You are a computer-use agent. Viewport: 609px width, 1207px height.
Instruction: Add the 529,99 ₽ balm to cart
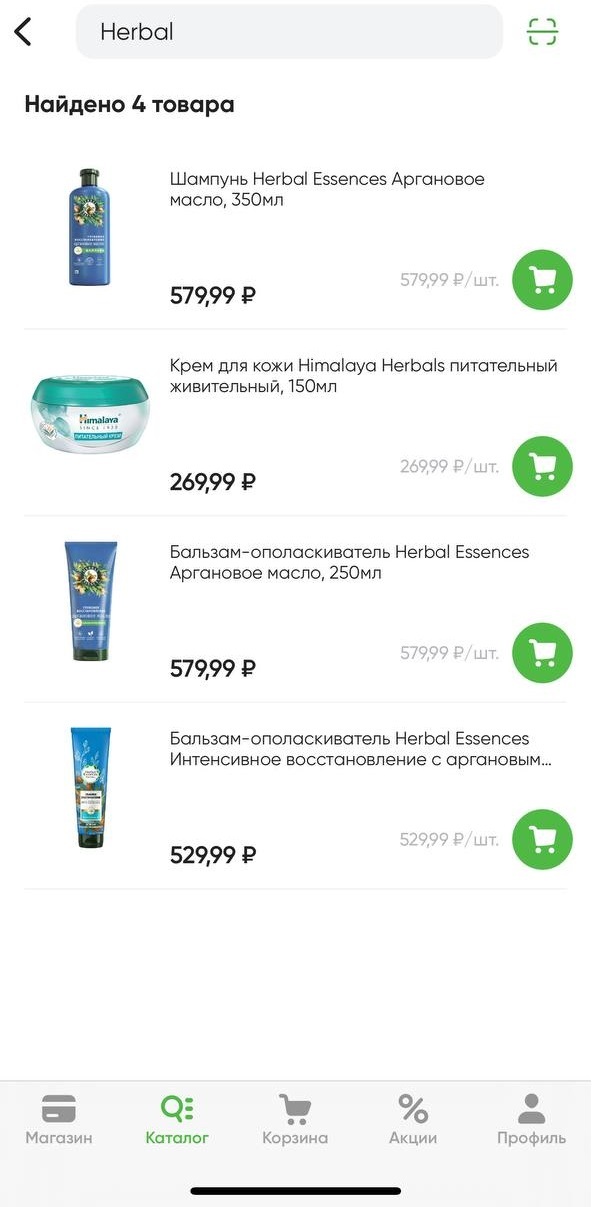[542, 839]
